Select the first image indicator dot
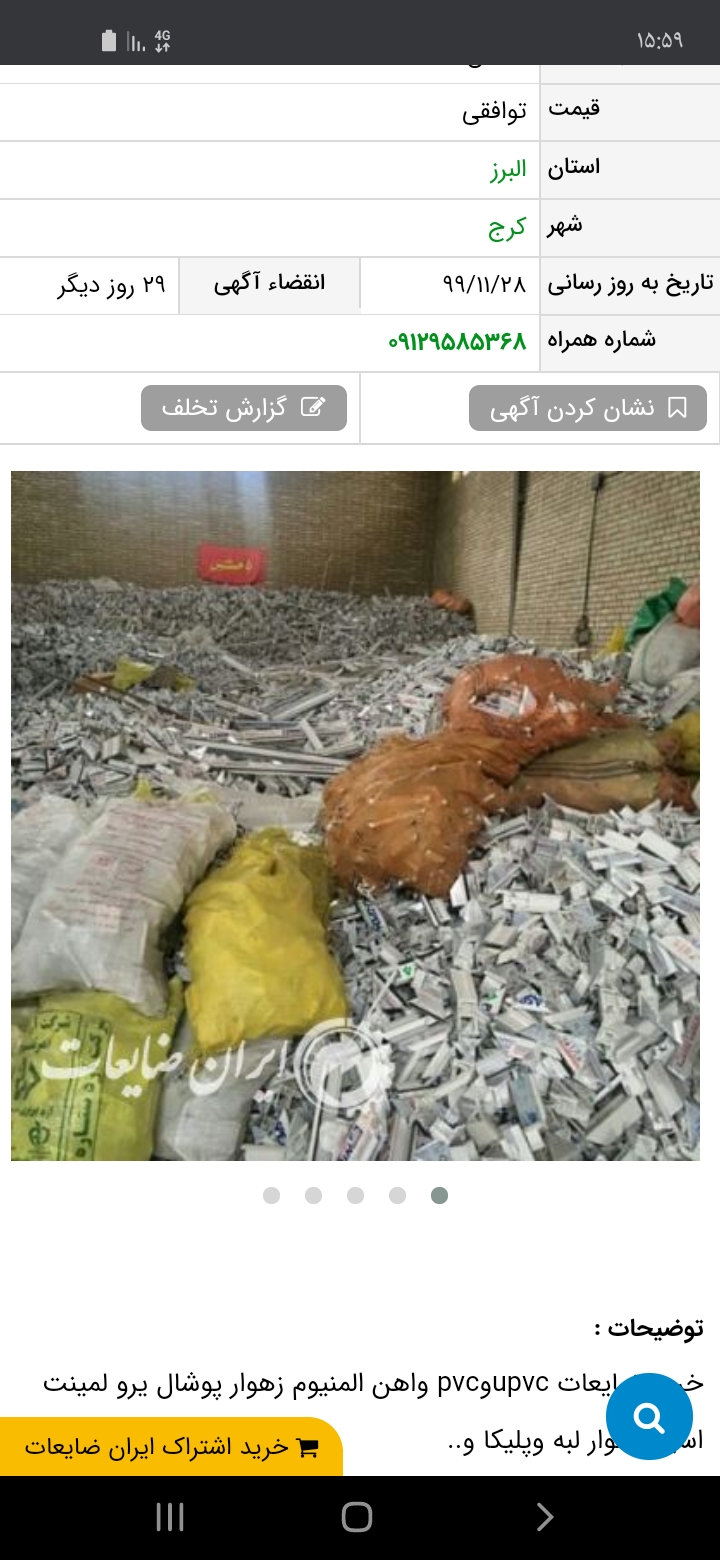The width and height of the screenshot is (720, 1560). pos(271,1195)
